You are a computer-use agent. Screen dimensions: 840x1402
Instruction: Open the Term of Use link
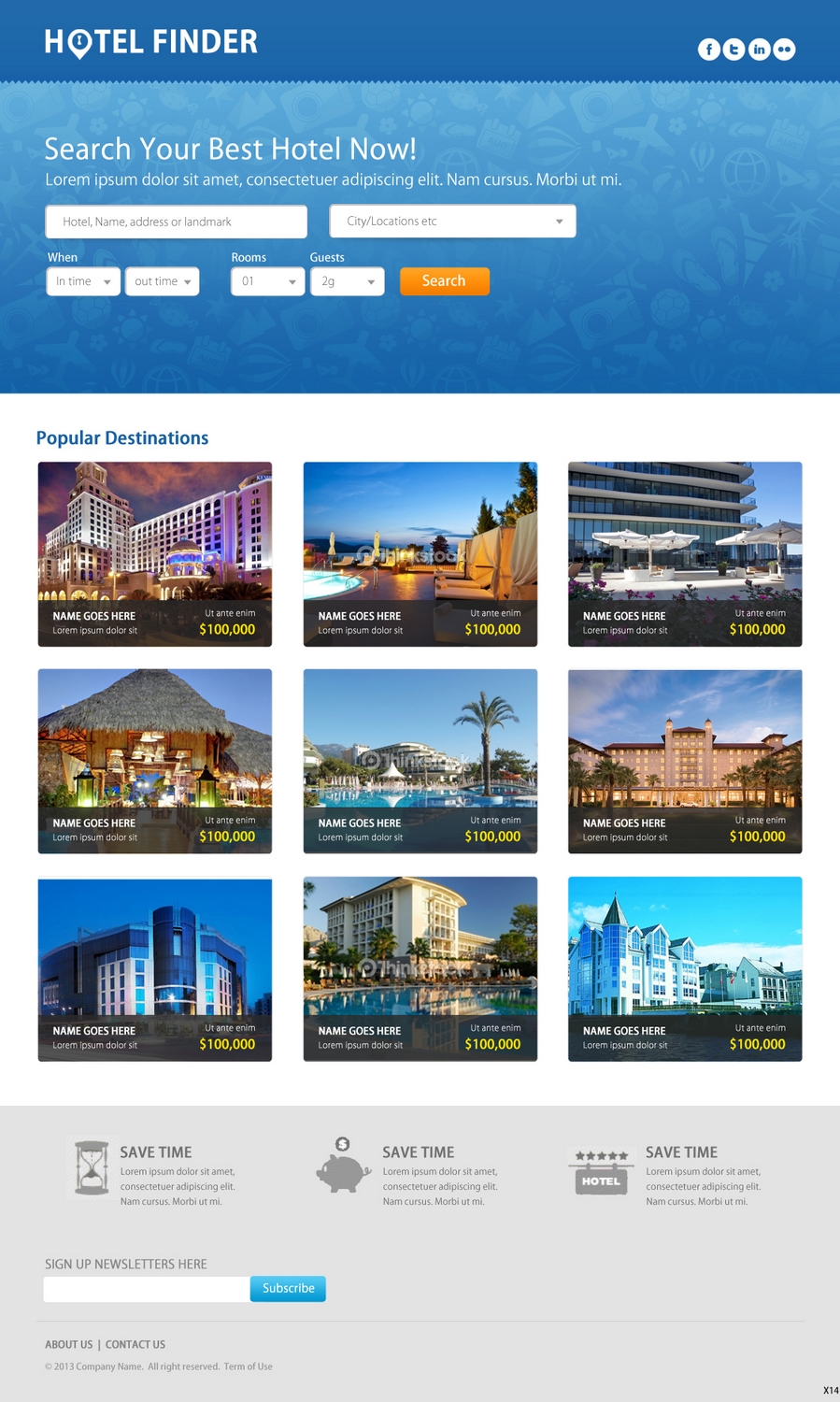click(249, 1366)
